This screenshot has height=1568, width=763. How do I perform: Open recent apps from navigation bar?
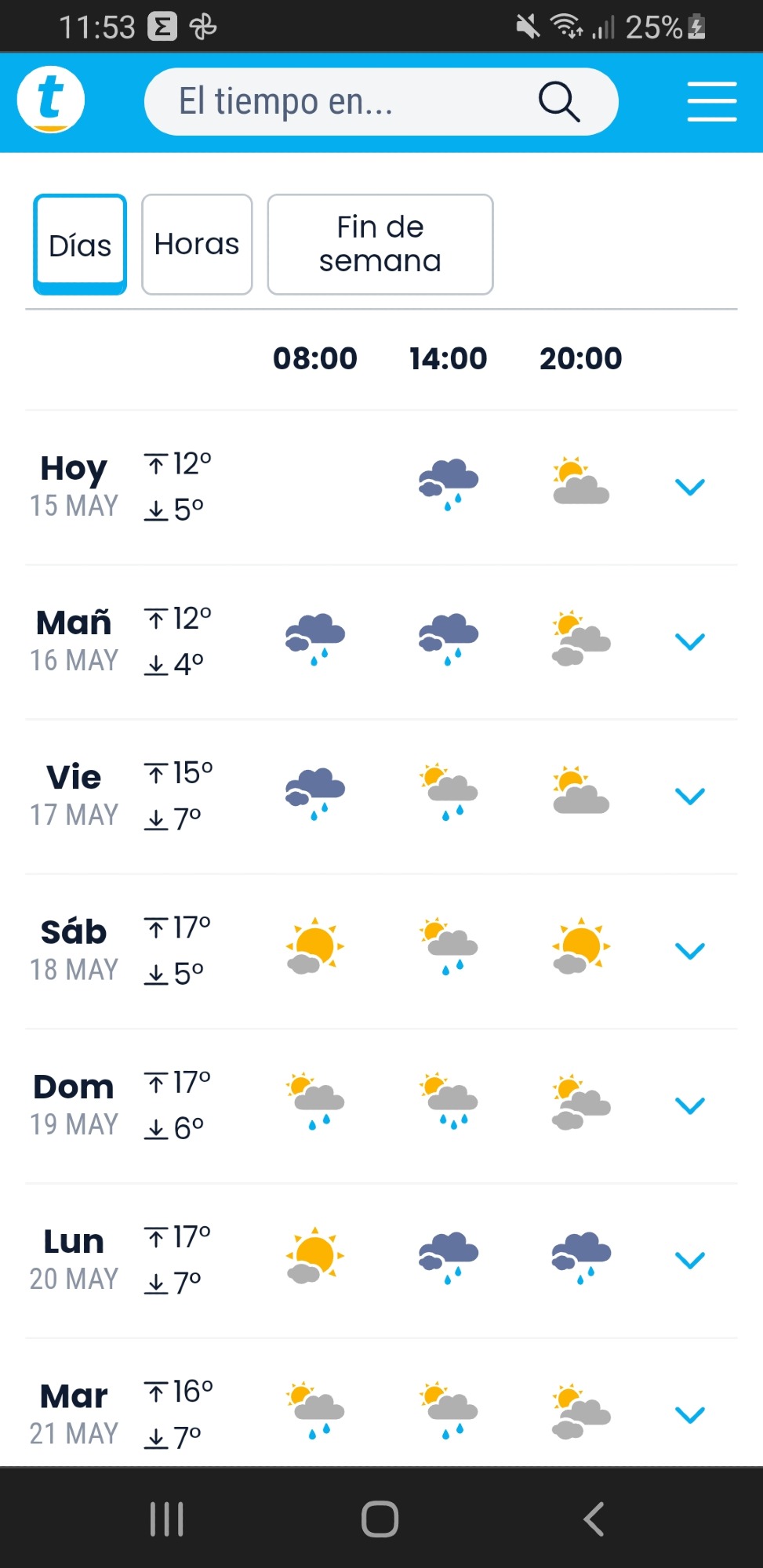point(166,1519)
